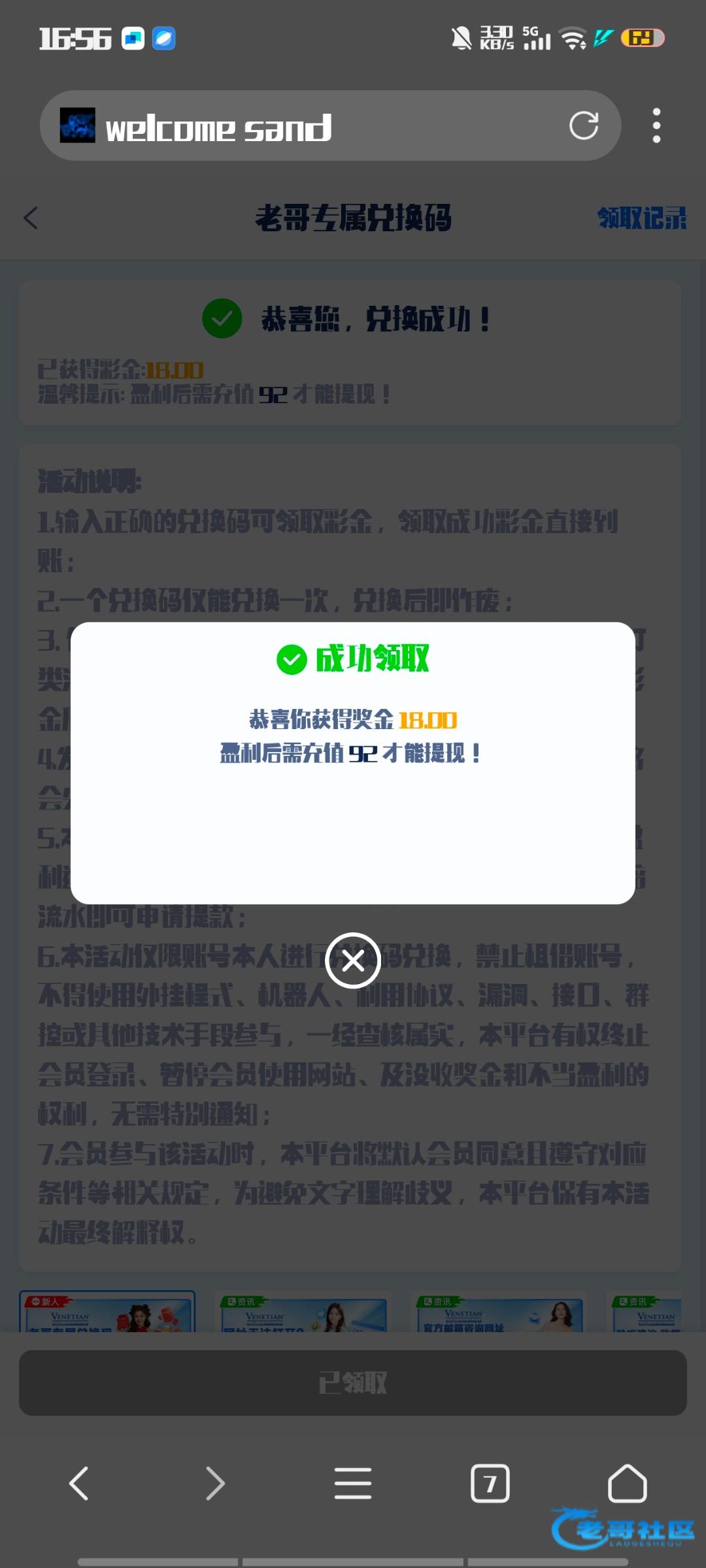
Task: Navigate forward in browser toolbar
Action: pyautogui.click(x=215, y=1483)
